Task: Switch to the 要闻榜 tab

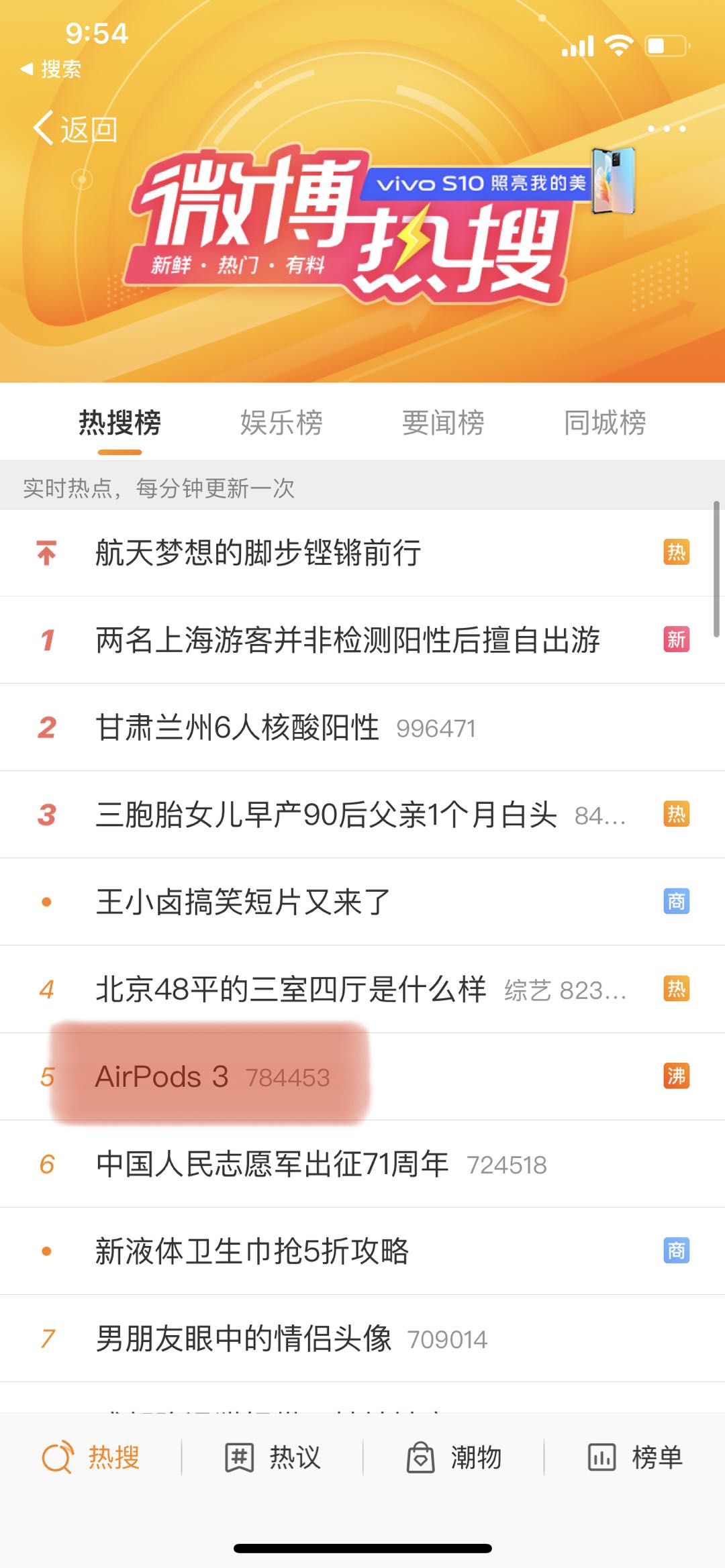Action: tap(443, 423)
